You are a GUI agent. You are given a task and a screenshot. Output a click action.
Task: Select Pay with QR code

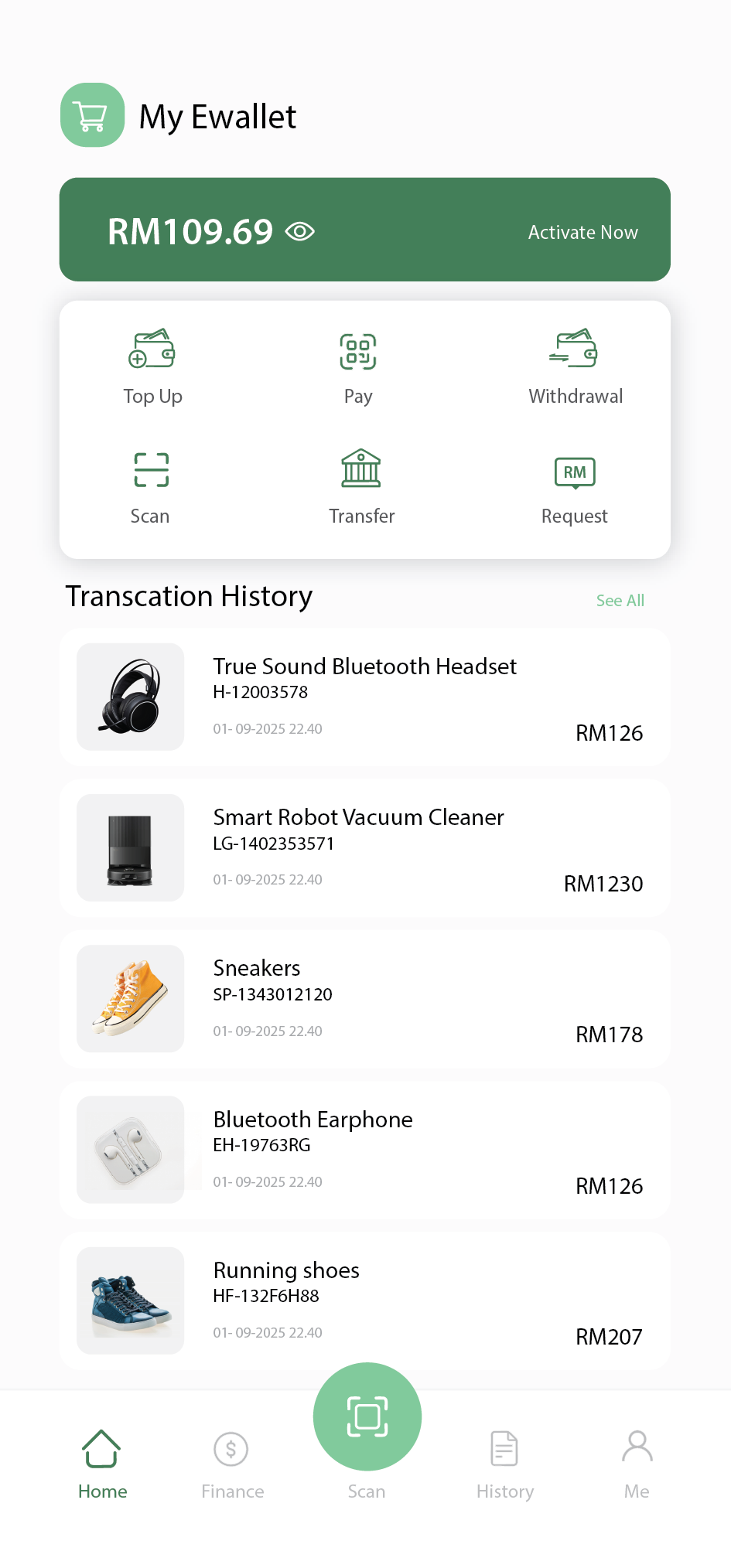click(358, 367)
